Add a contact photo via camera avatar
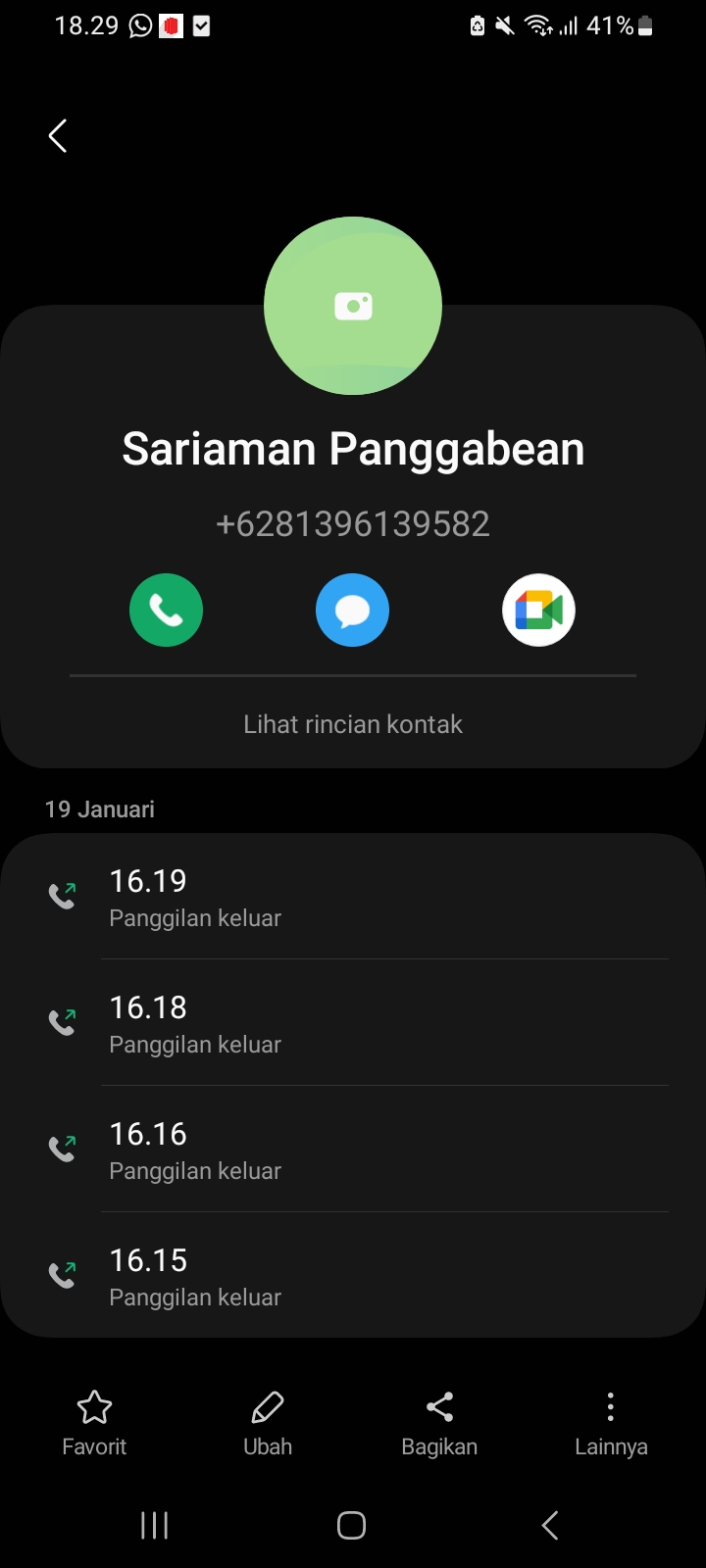 point(353,306)
